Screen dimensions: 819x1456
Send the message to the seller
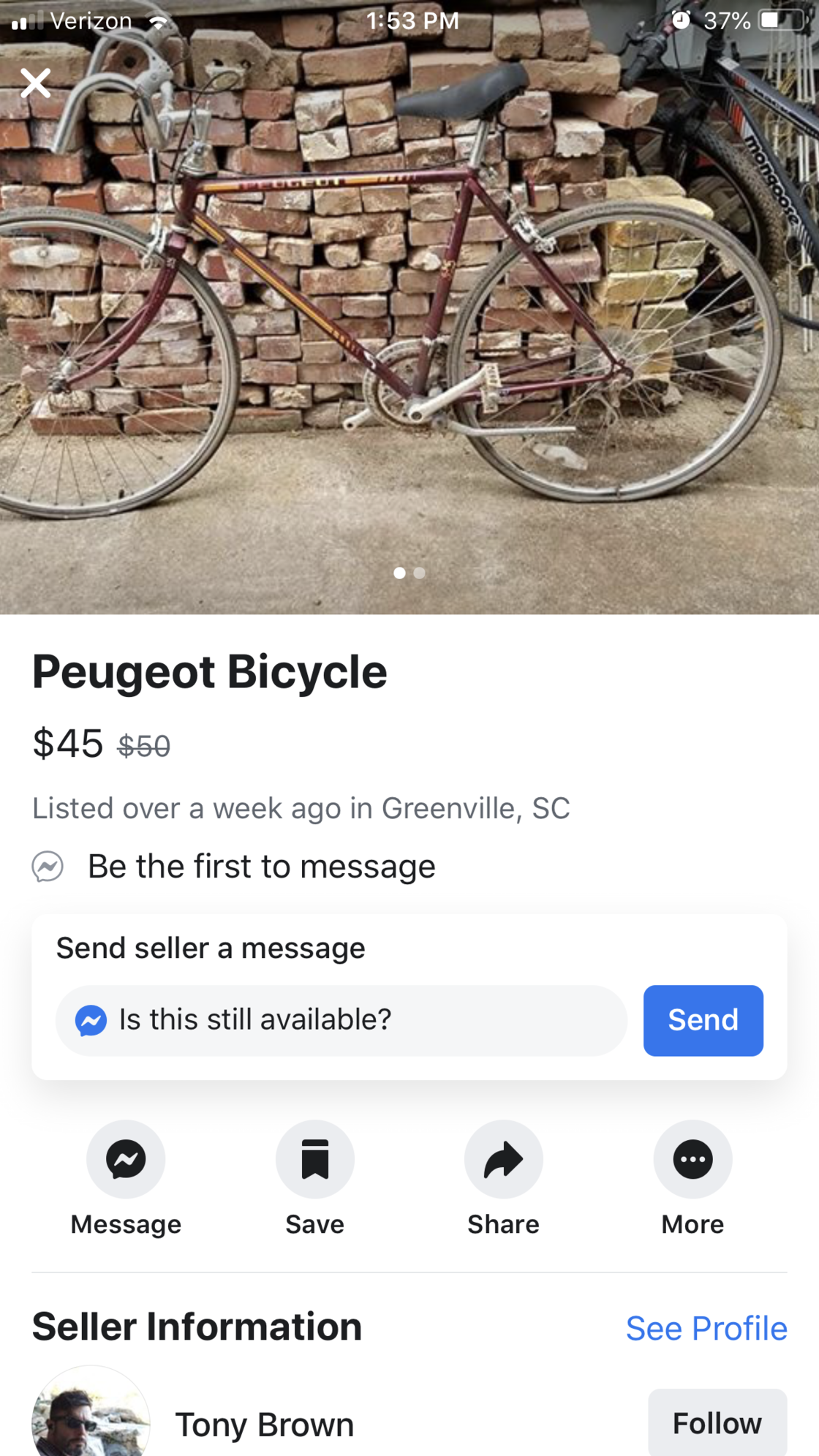[x=703, y=1020]
